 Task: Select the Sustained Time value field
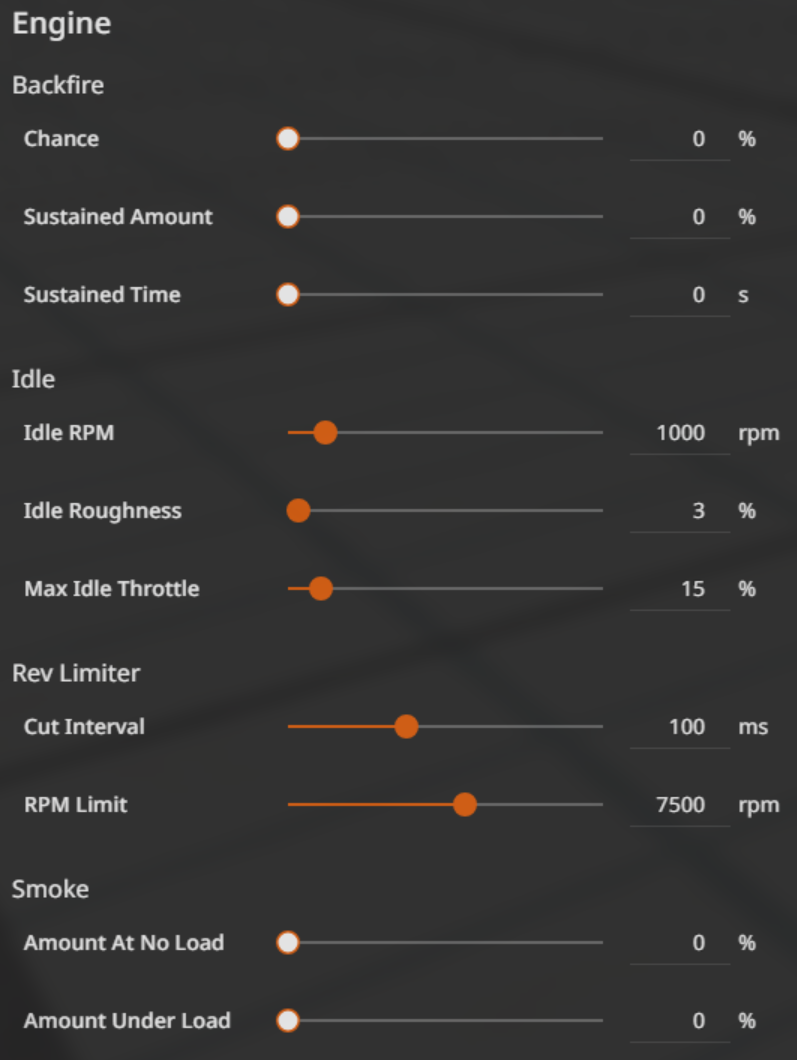click(680, 295)
